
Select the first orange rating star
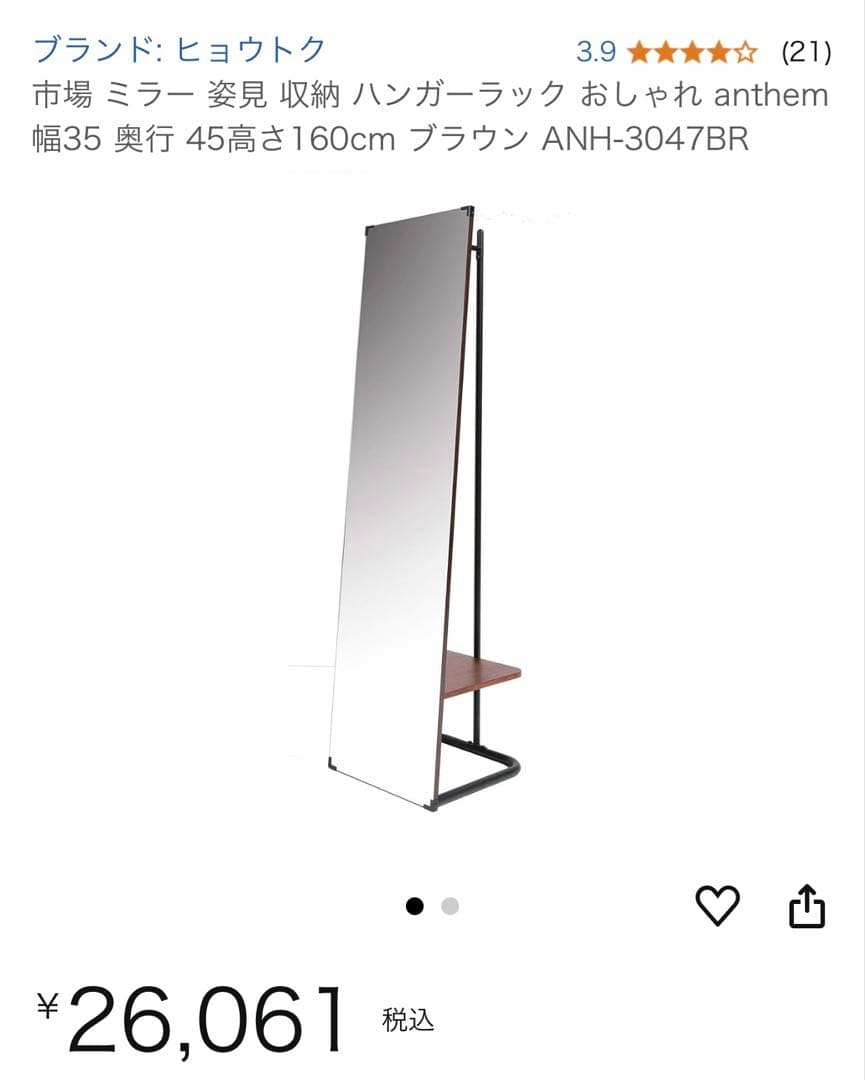(x=635, y=48)
